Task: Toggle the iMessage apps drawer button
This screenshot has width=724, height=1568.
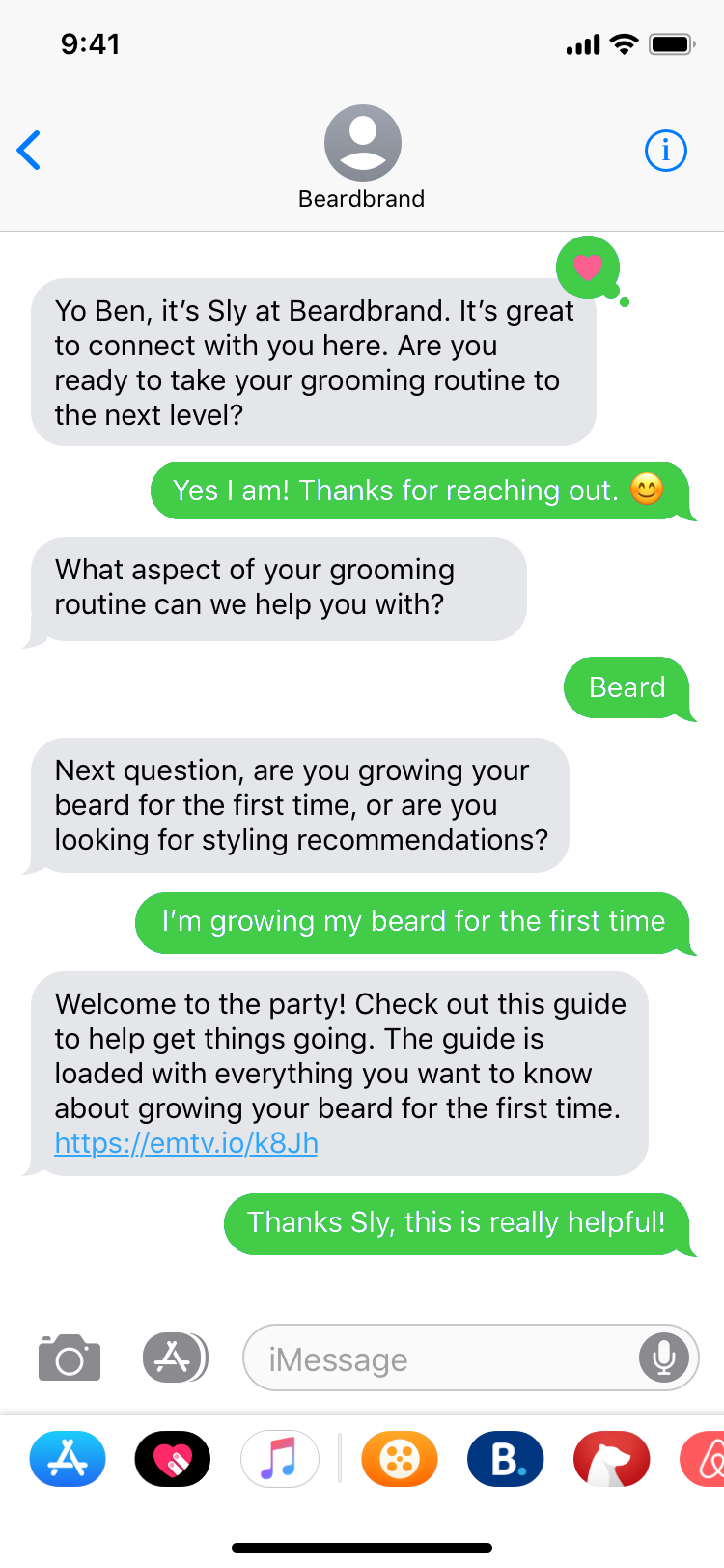Action: [x=175, y=1358]
